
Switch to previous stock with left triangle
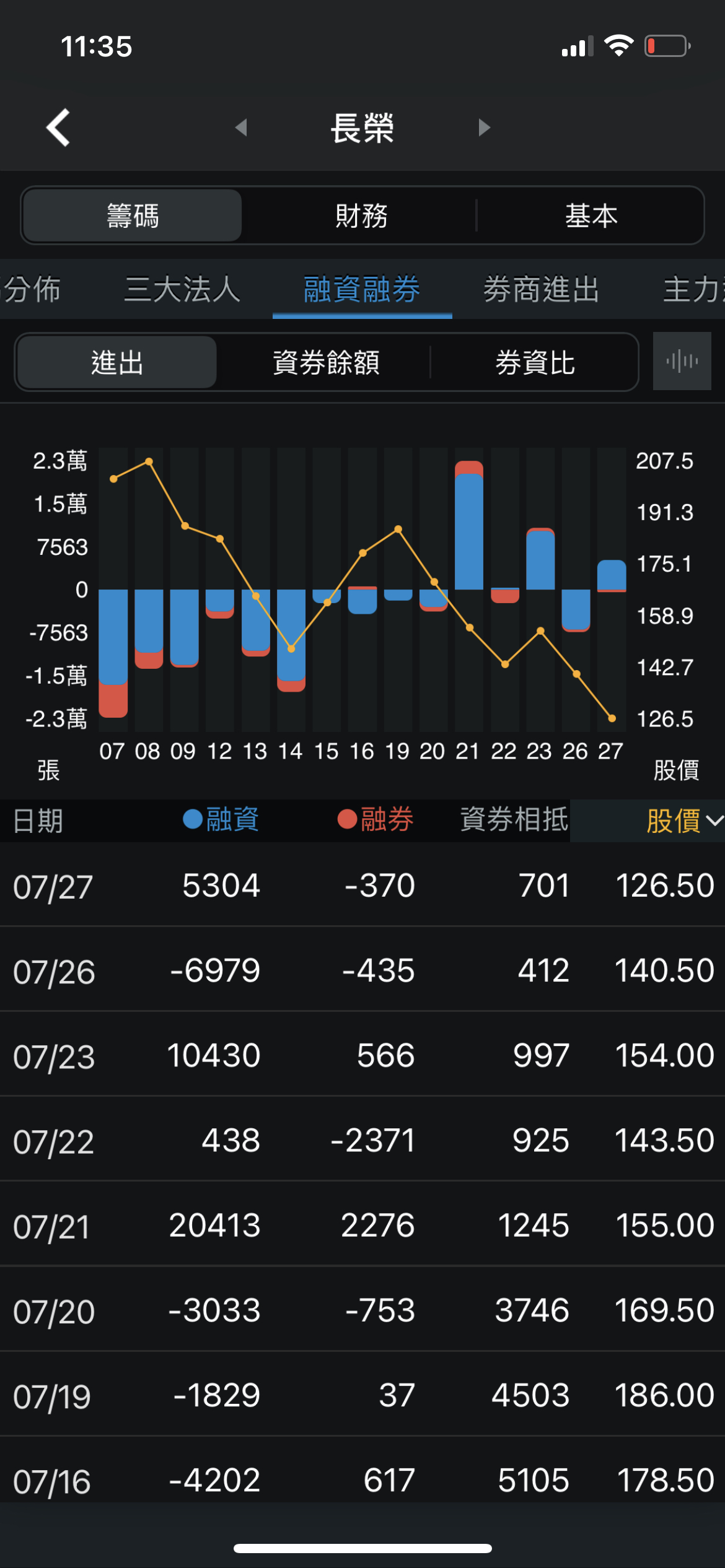click(x=242, y=128)
